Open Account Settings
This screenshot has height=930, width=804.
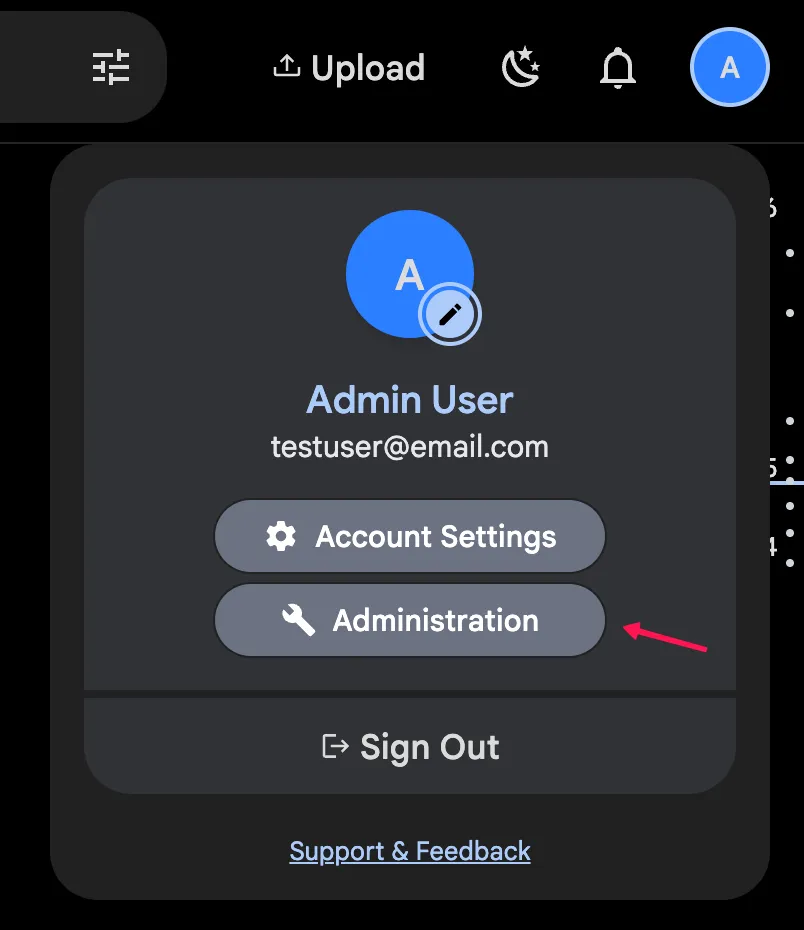[x=410, y=537]
